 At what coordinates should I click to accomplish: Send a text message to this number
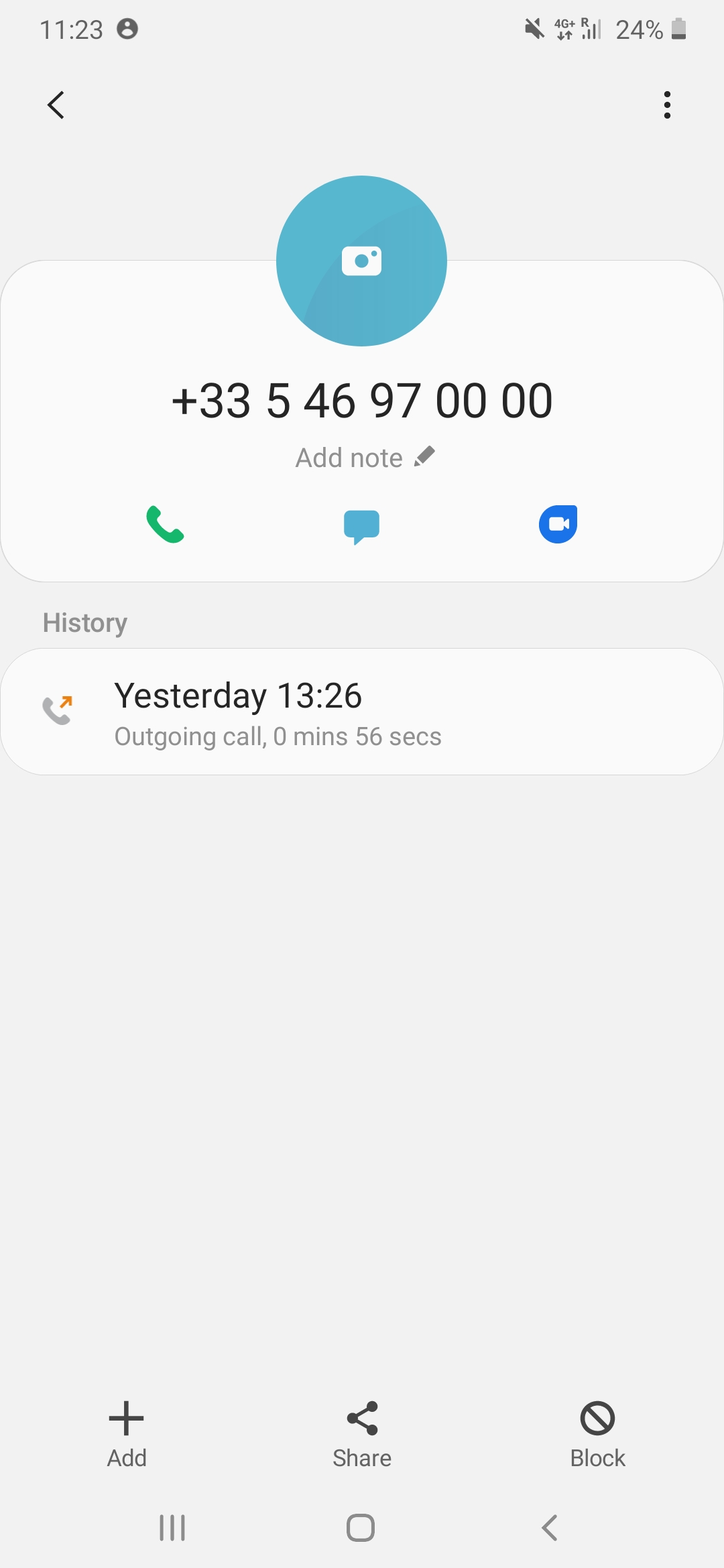[362, 525]
